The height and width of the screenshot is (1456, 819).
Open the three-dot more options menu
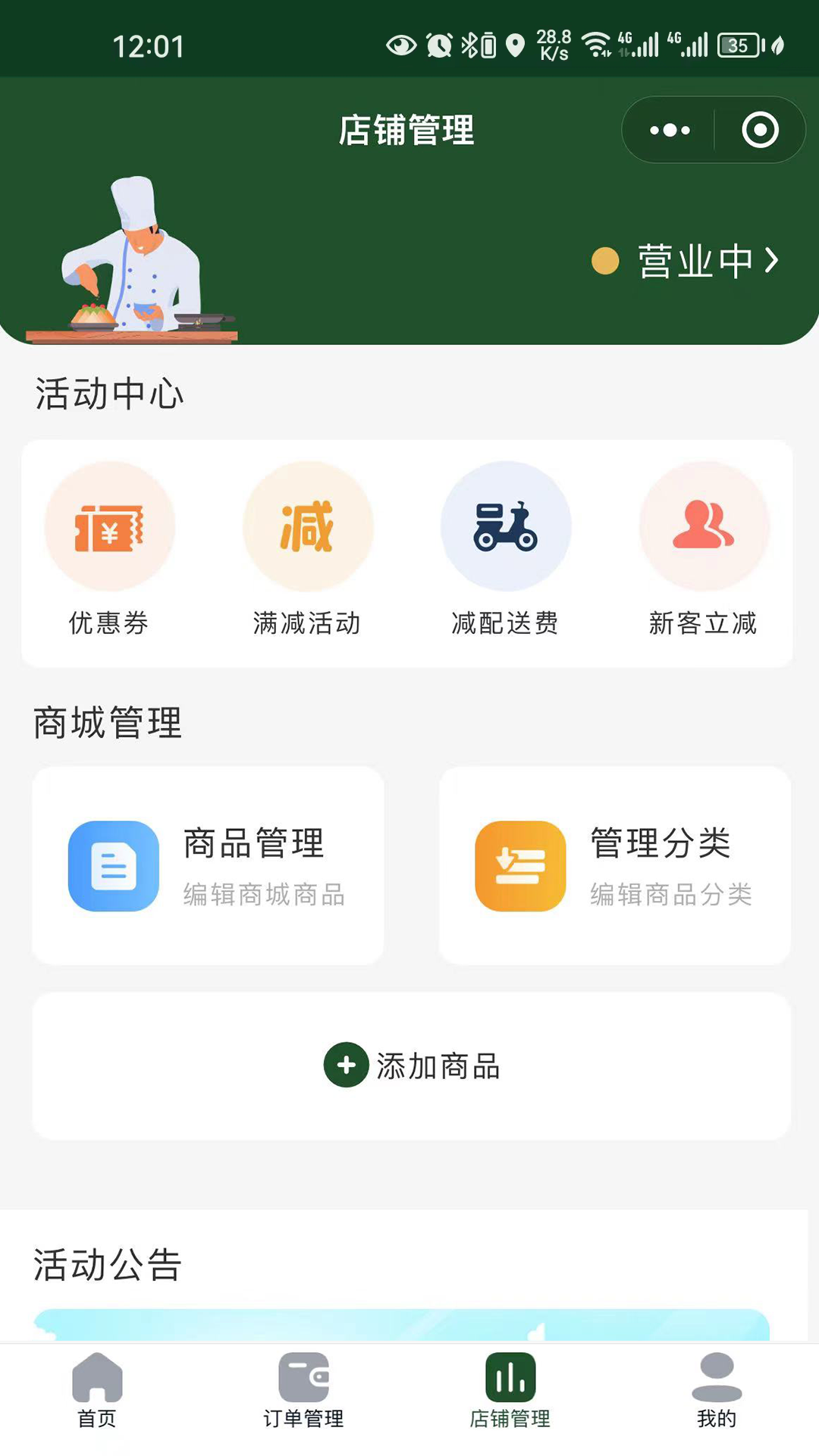click(x=667, y=130)
